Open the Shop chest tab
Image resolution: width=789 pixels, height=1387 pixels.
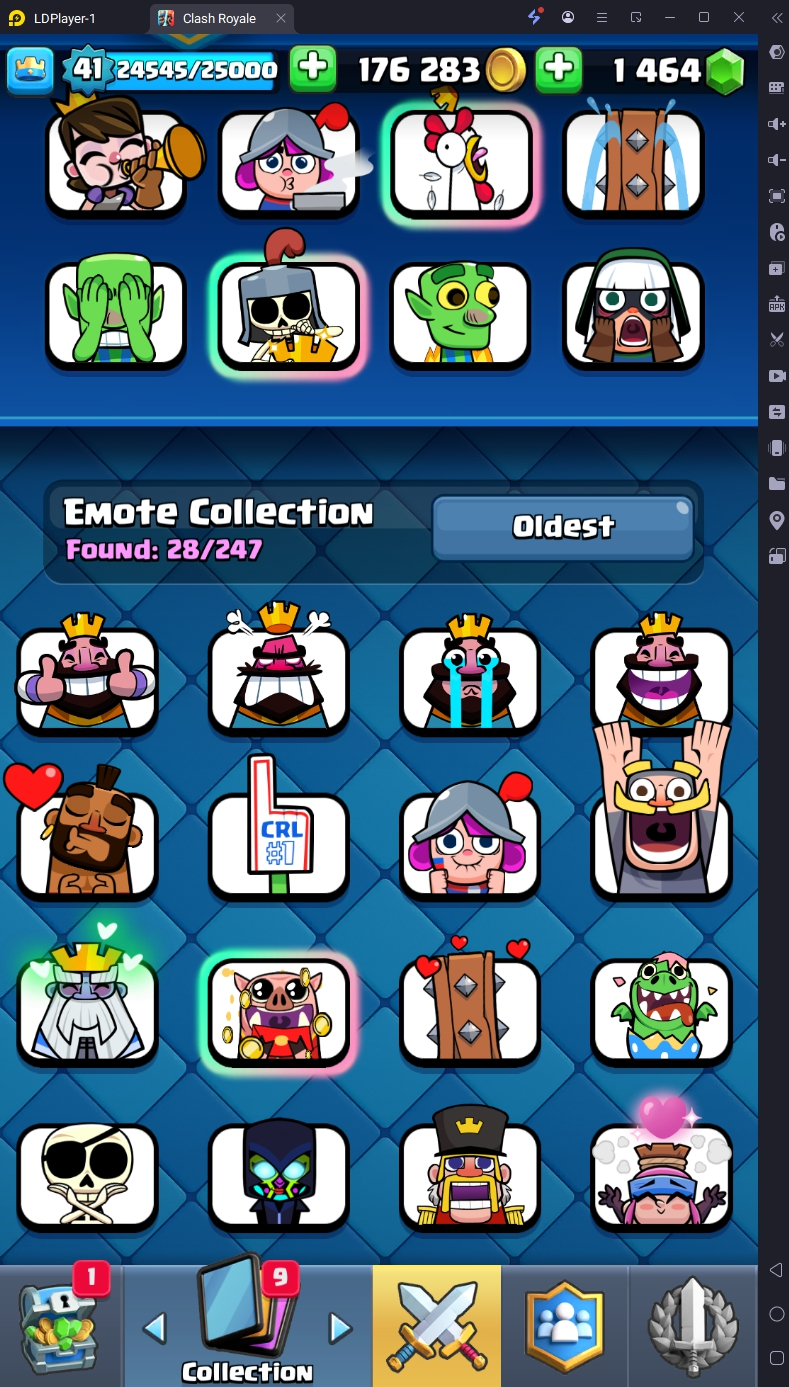point(62,1326)
